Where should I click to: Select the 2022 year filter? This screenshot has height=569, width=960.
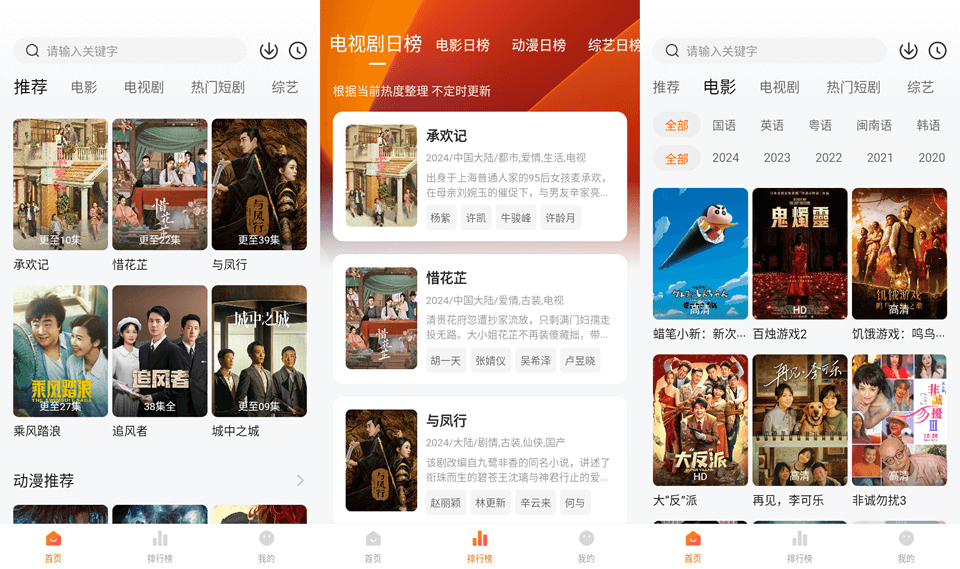pyautogui.click(x=828, y=158)
